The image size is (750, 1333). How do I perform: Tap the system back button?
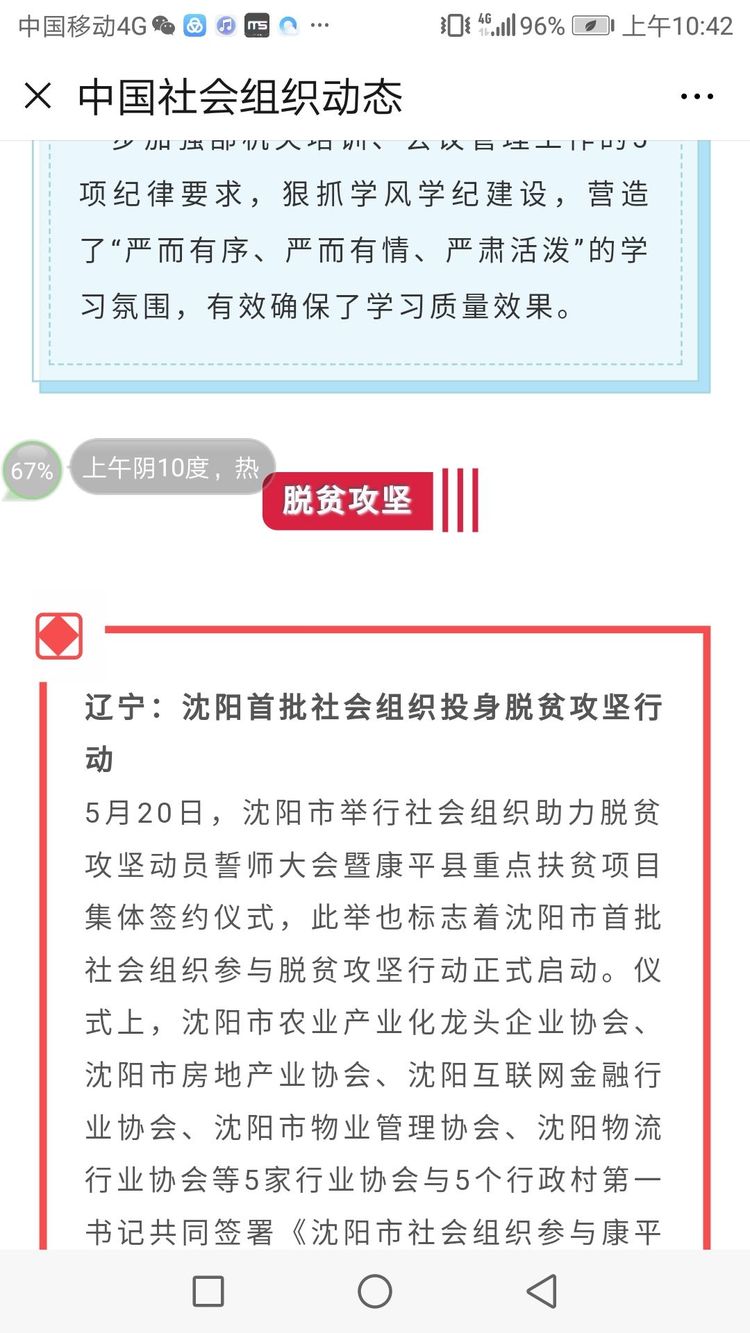click(x=542, y=1291)
